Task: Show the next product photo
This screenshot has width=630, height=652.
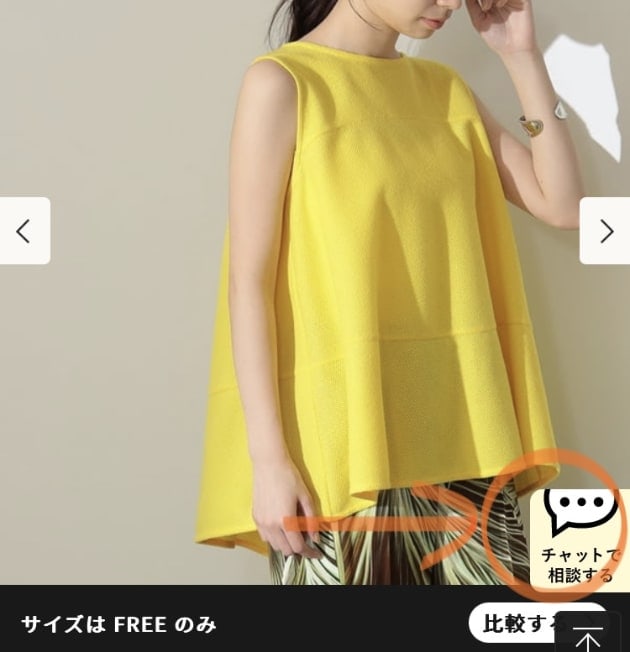Action: [x=605, y=231]
